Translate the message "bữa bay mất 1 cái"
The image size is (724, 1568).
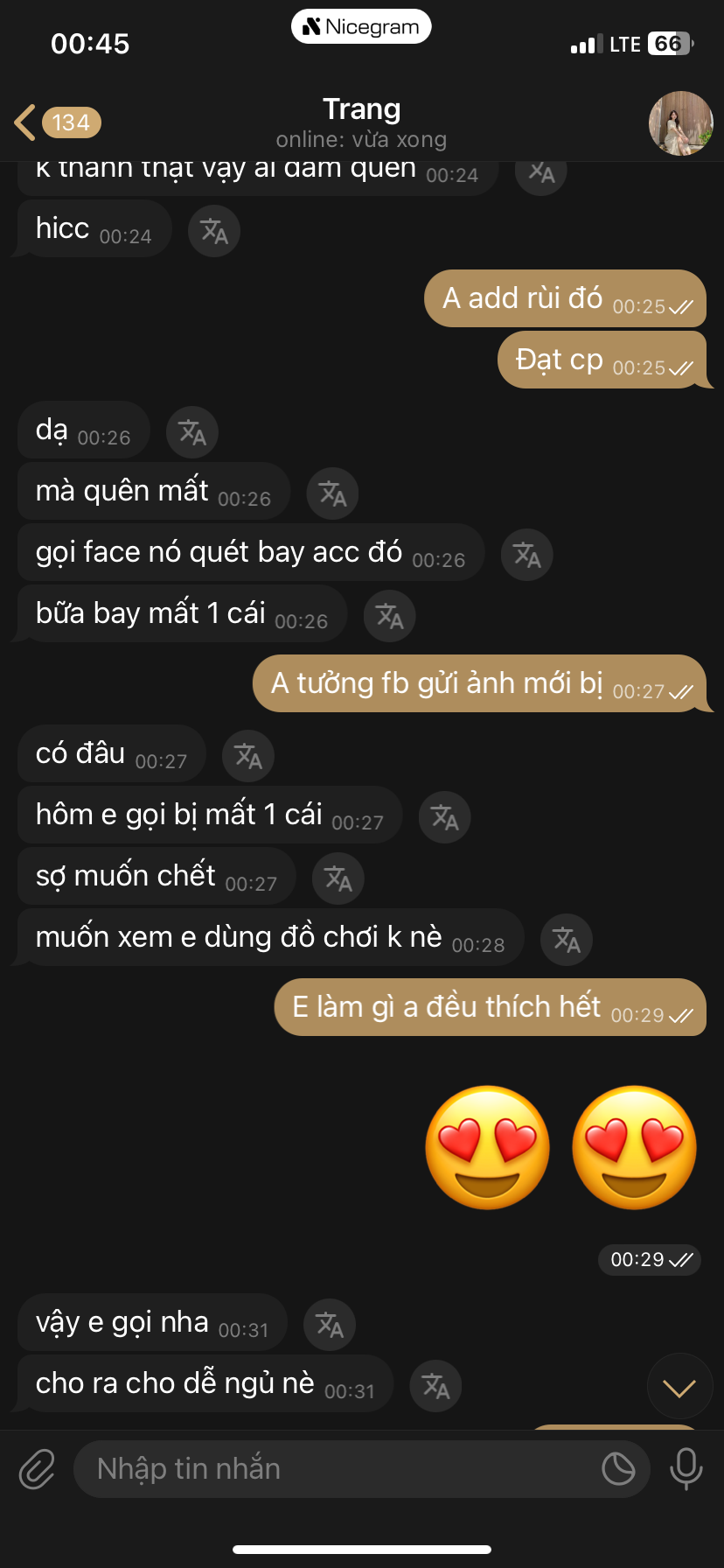pos(389,616)
